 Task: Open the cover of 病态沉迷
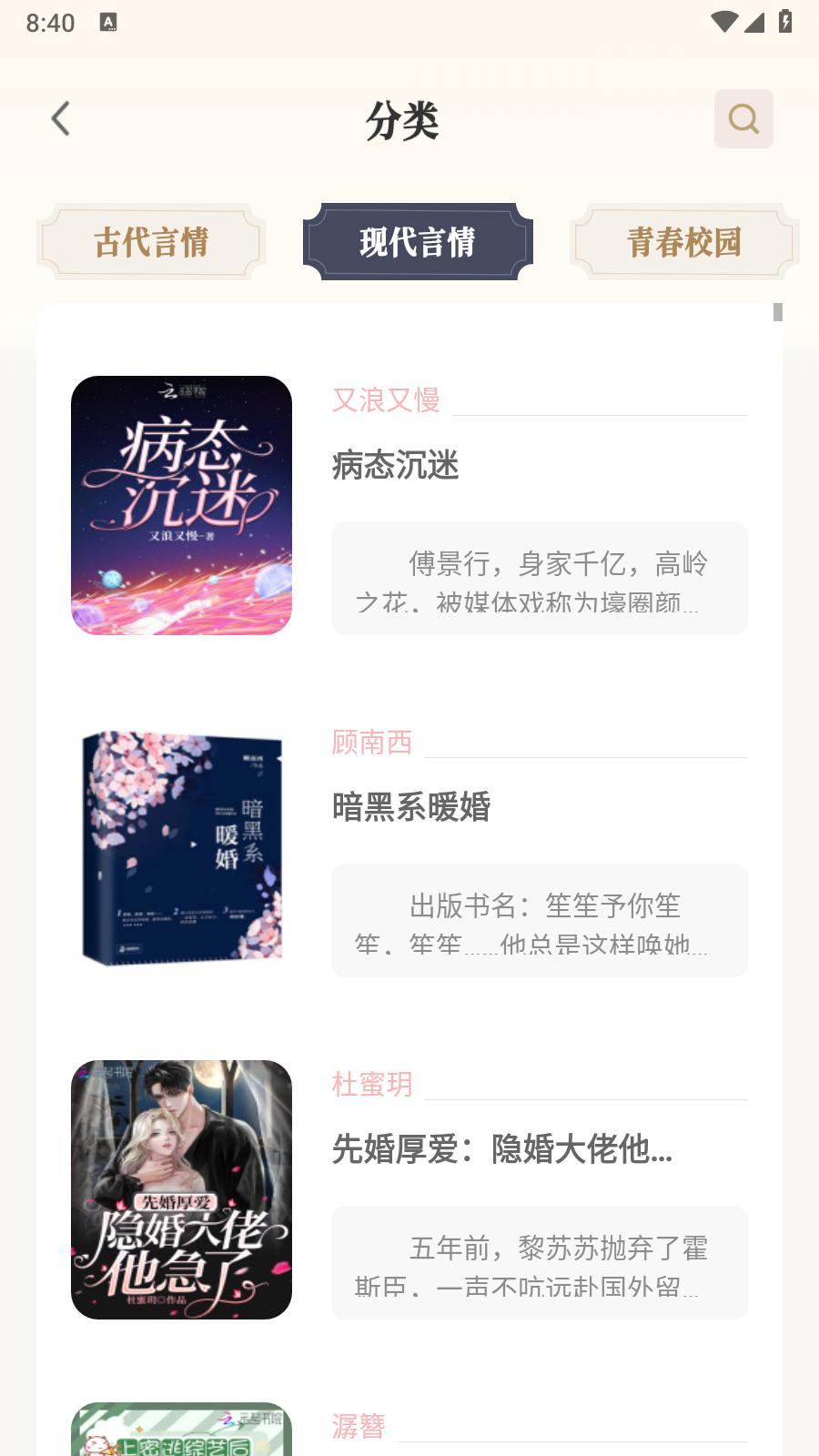click(181, 503)
